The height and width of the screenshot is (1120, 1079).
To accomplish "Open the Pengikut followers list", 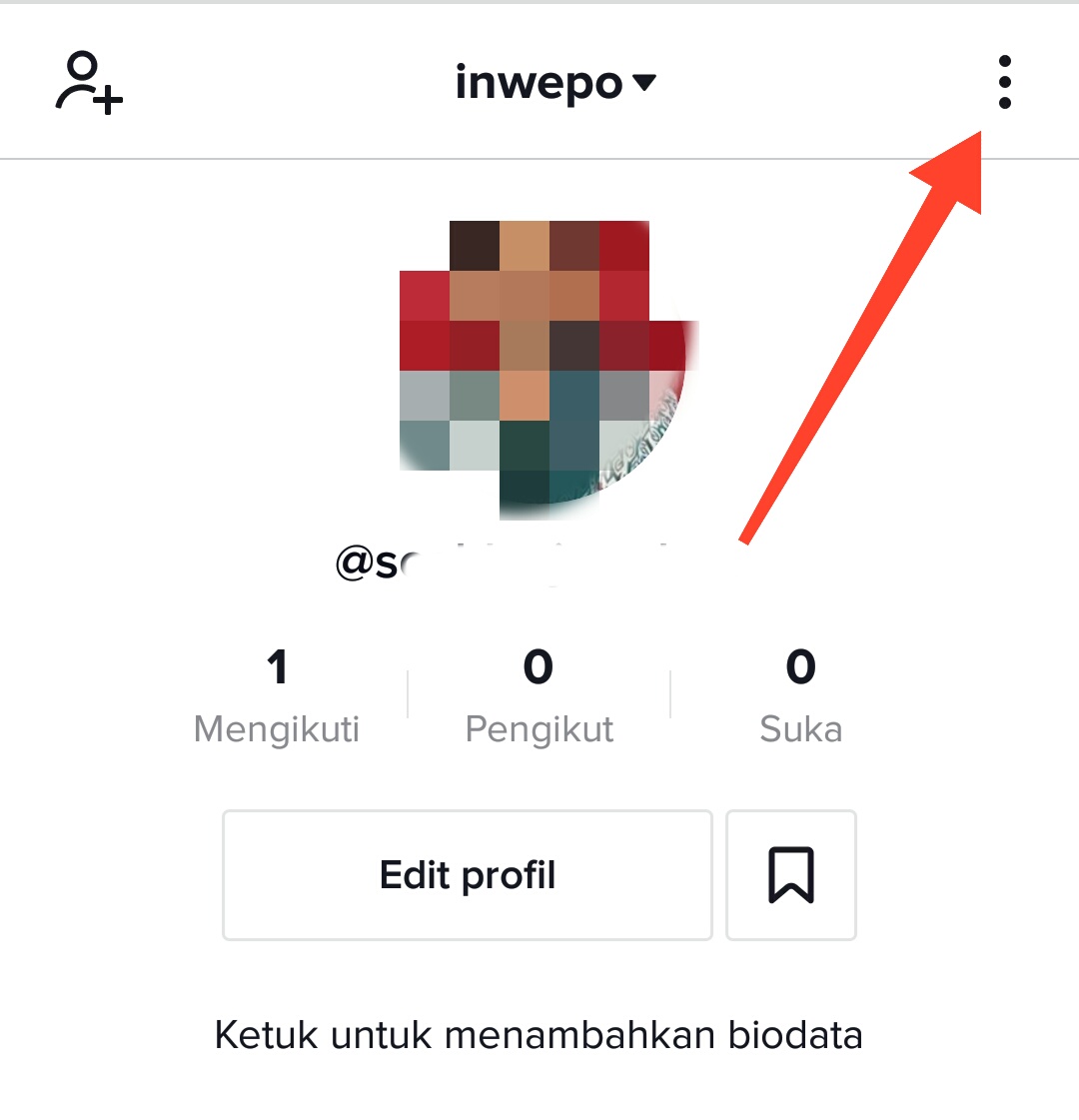I will click(539, 727).
